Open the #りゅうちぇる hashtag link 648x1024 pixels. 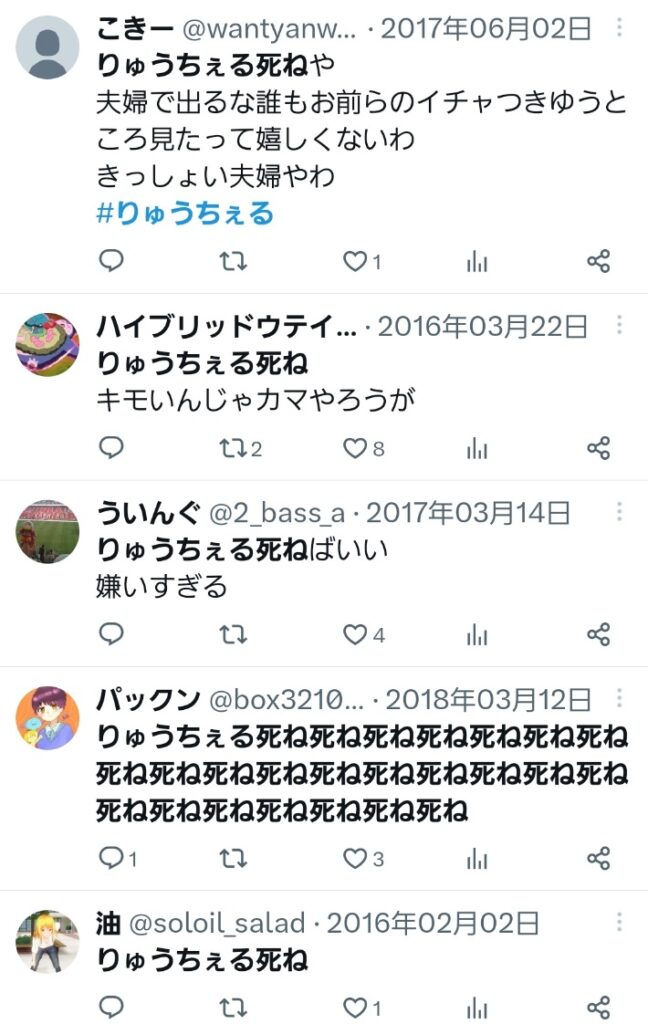(185, 213)
